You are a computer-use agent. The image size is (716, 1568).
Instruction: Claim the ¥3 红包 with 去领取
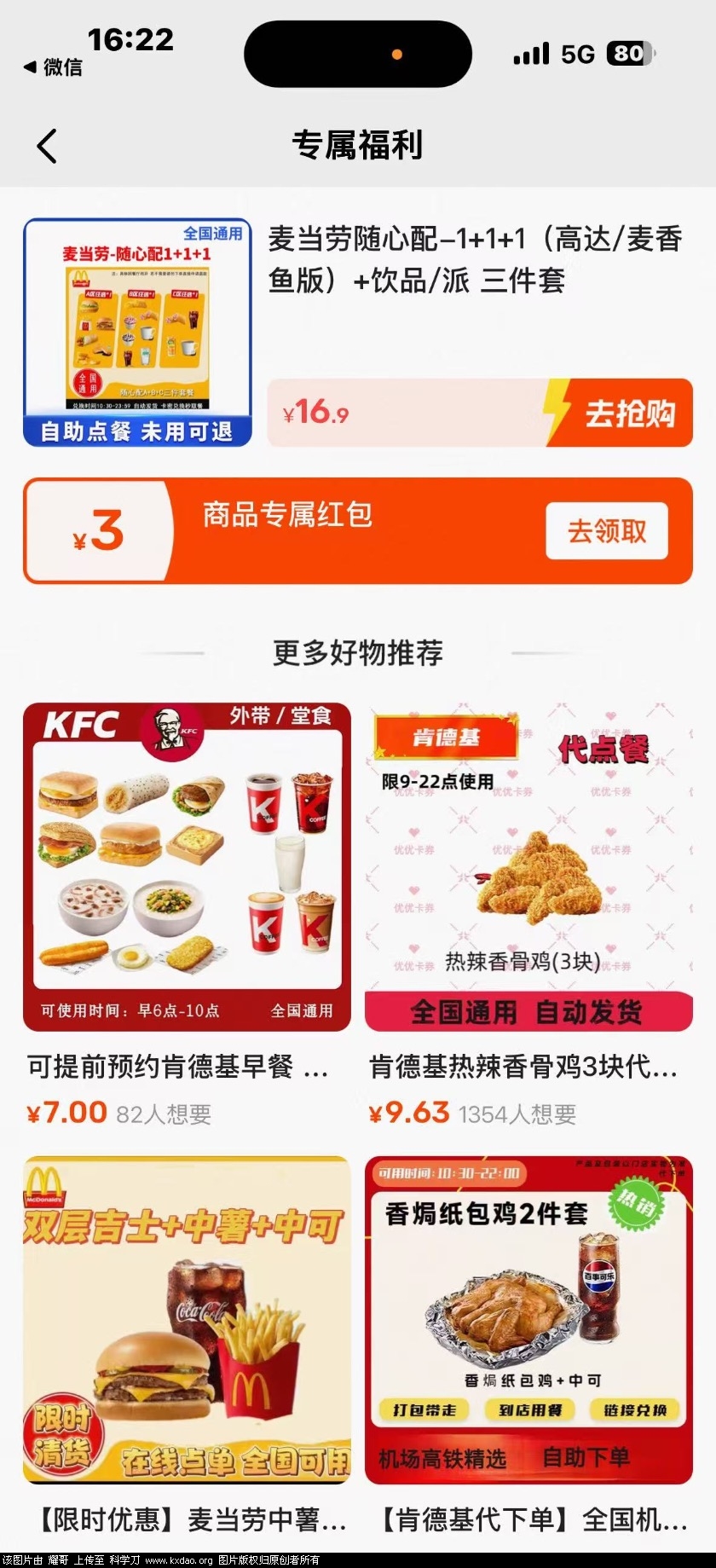[606, 531]
